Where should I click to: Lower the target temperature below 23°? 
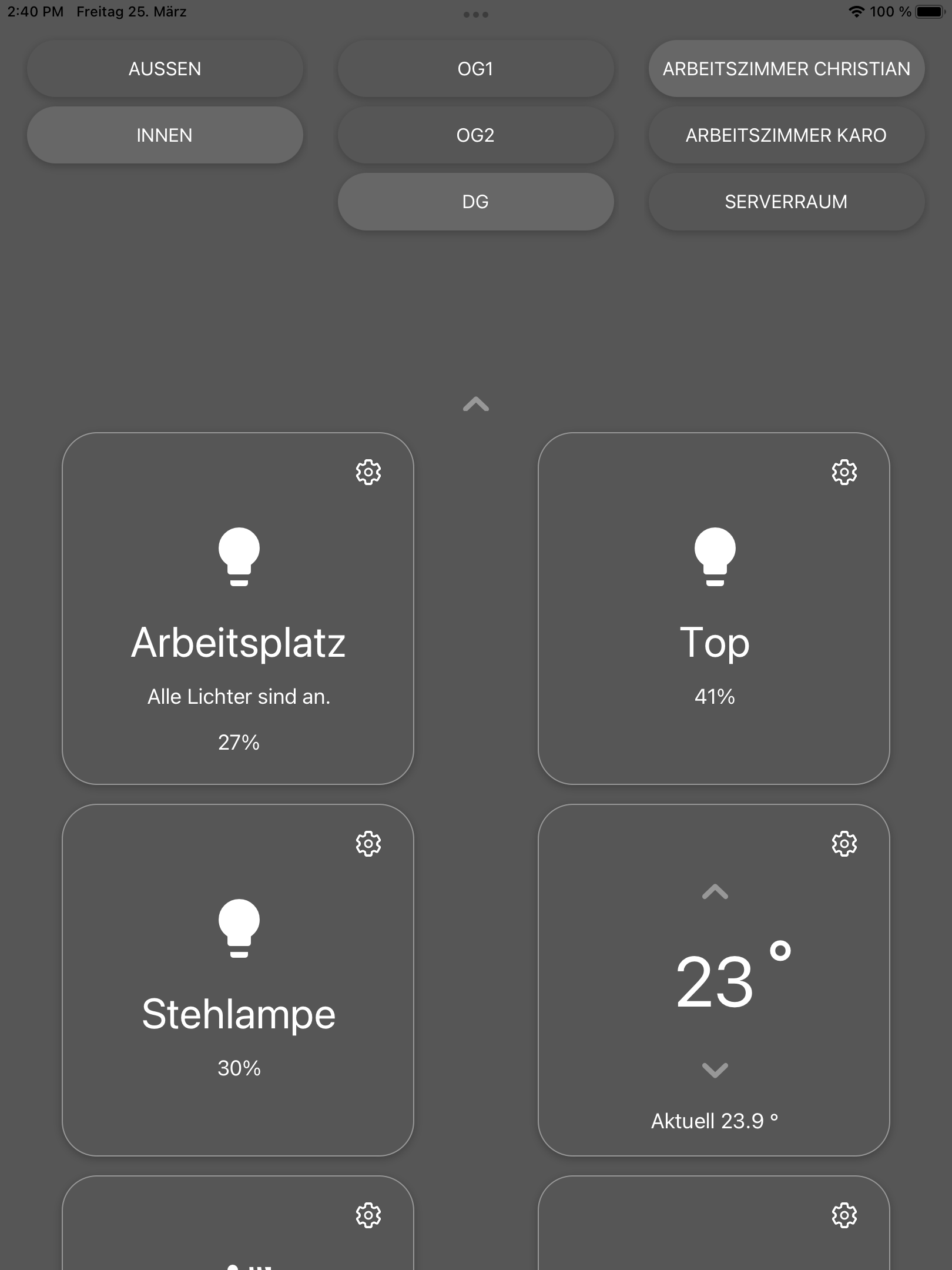click(715, 1070)
